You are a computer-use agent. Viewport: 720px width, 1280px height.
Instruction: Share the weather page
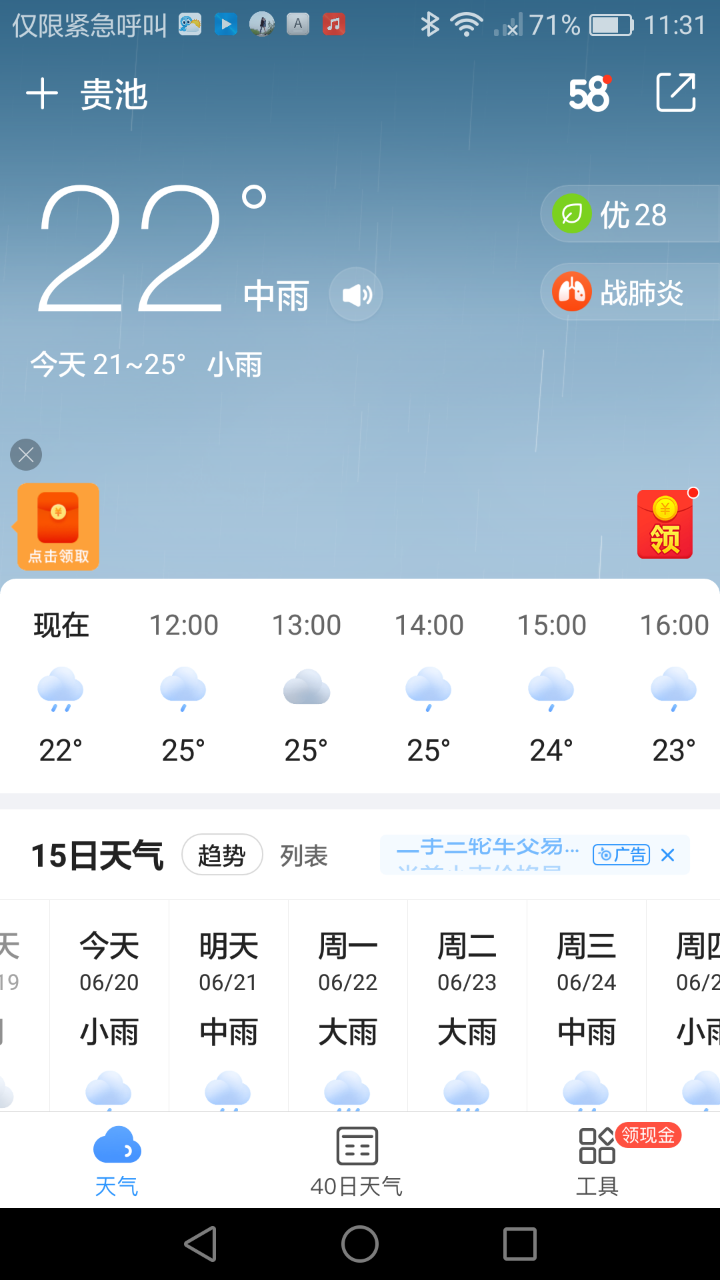(675, 93)
